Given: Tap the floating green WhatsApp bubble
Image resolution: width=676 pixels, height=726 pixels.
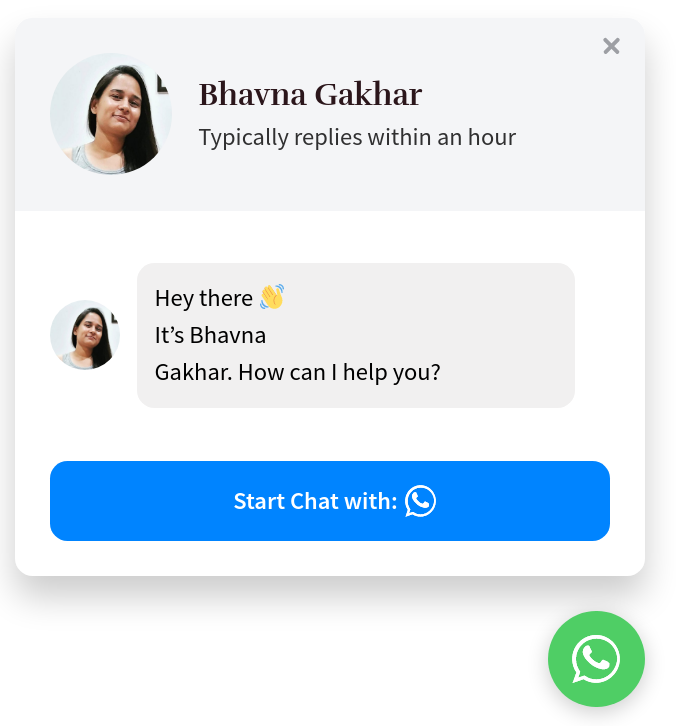Looking at the screenshot, I should [x=596, y=659].
